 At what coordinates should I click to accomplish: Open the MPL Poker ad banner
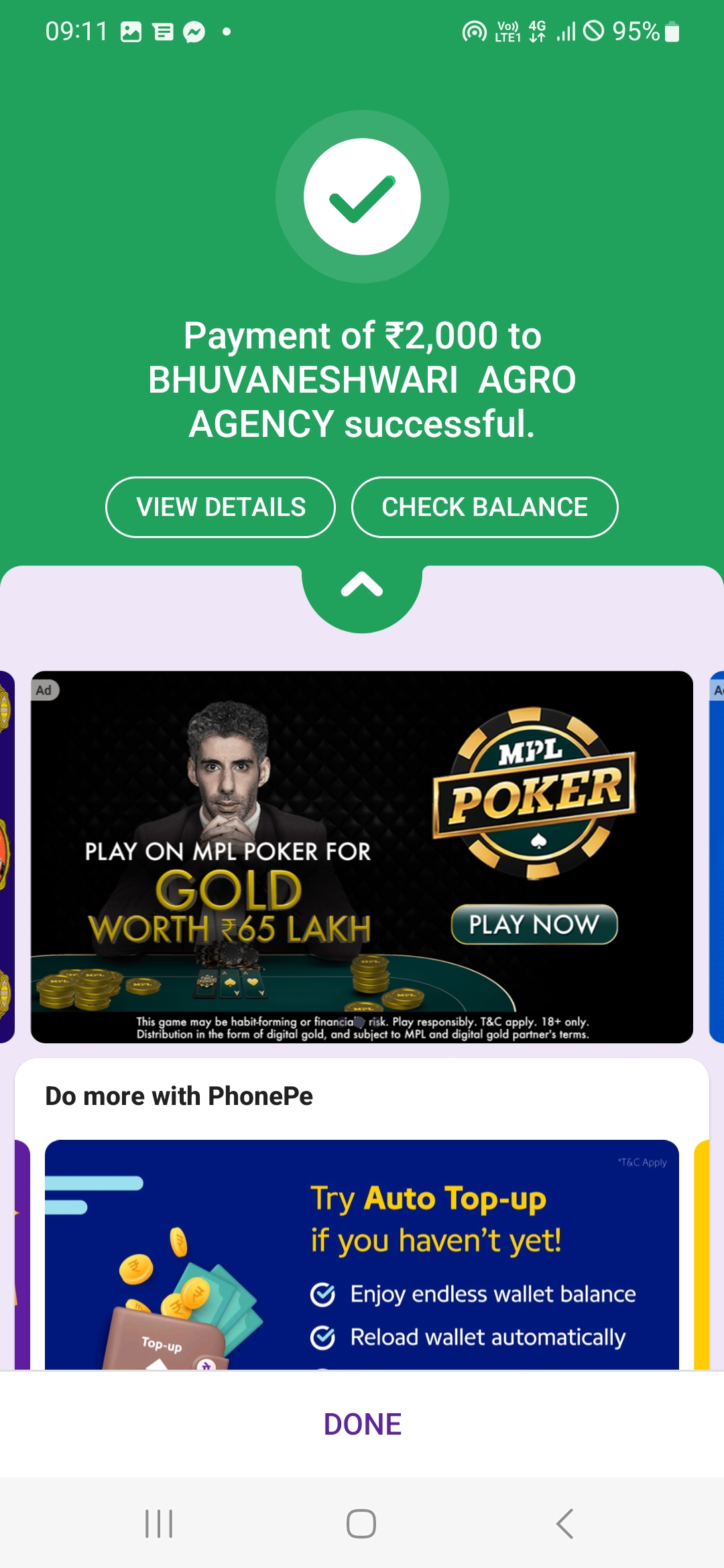pos(362,857)
